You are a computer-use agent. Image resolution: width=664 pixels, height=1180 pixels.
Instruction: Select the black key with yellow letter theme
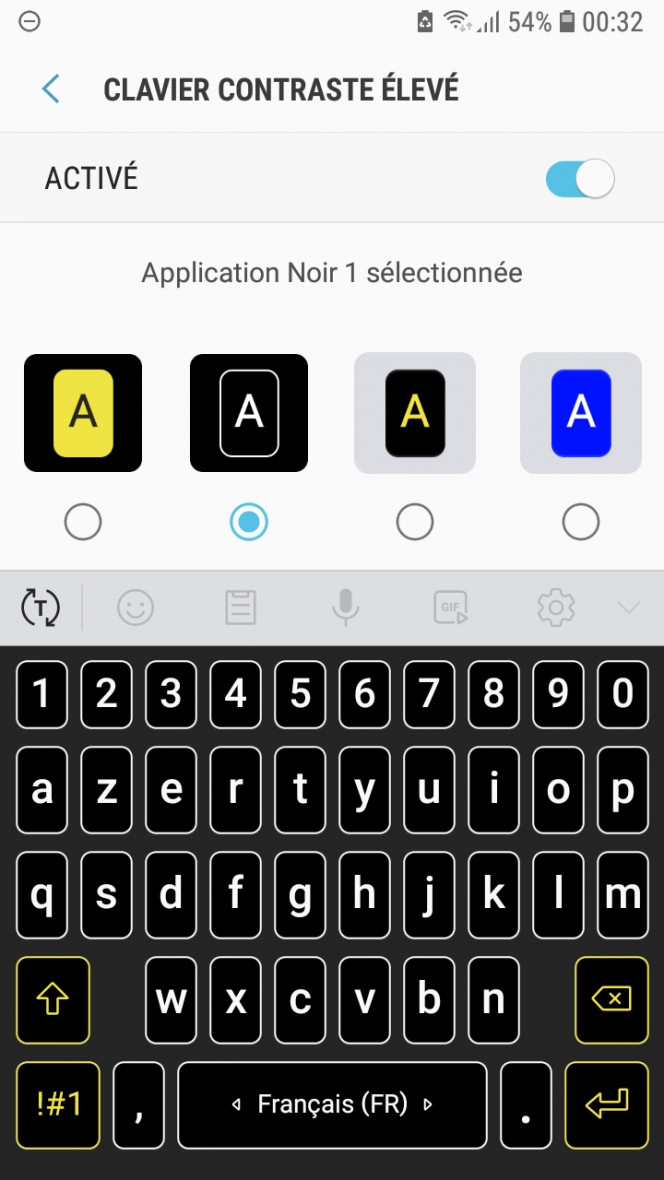click(415, 521)
